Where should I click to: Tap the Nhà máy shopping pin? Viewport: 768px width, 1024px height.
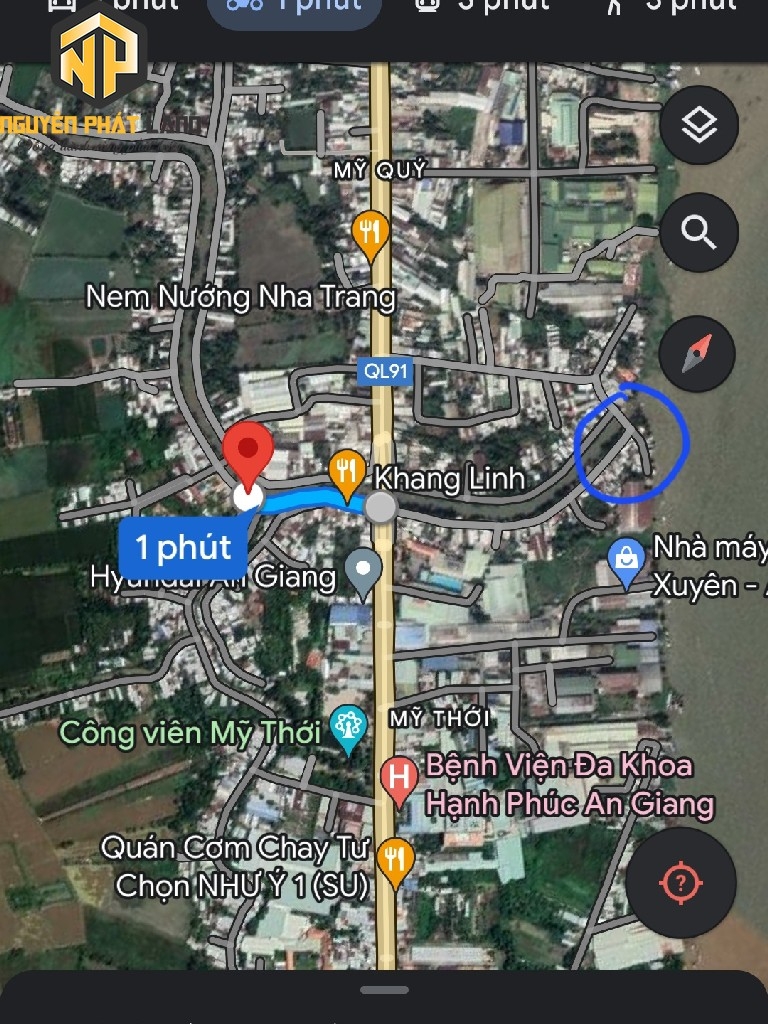[x=627, y=561]
